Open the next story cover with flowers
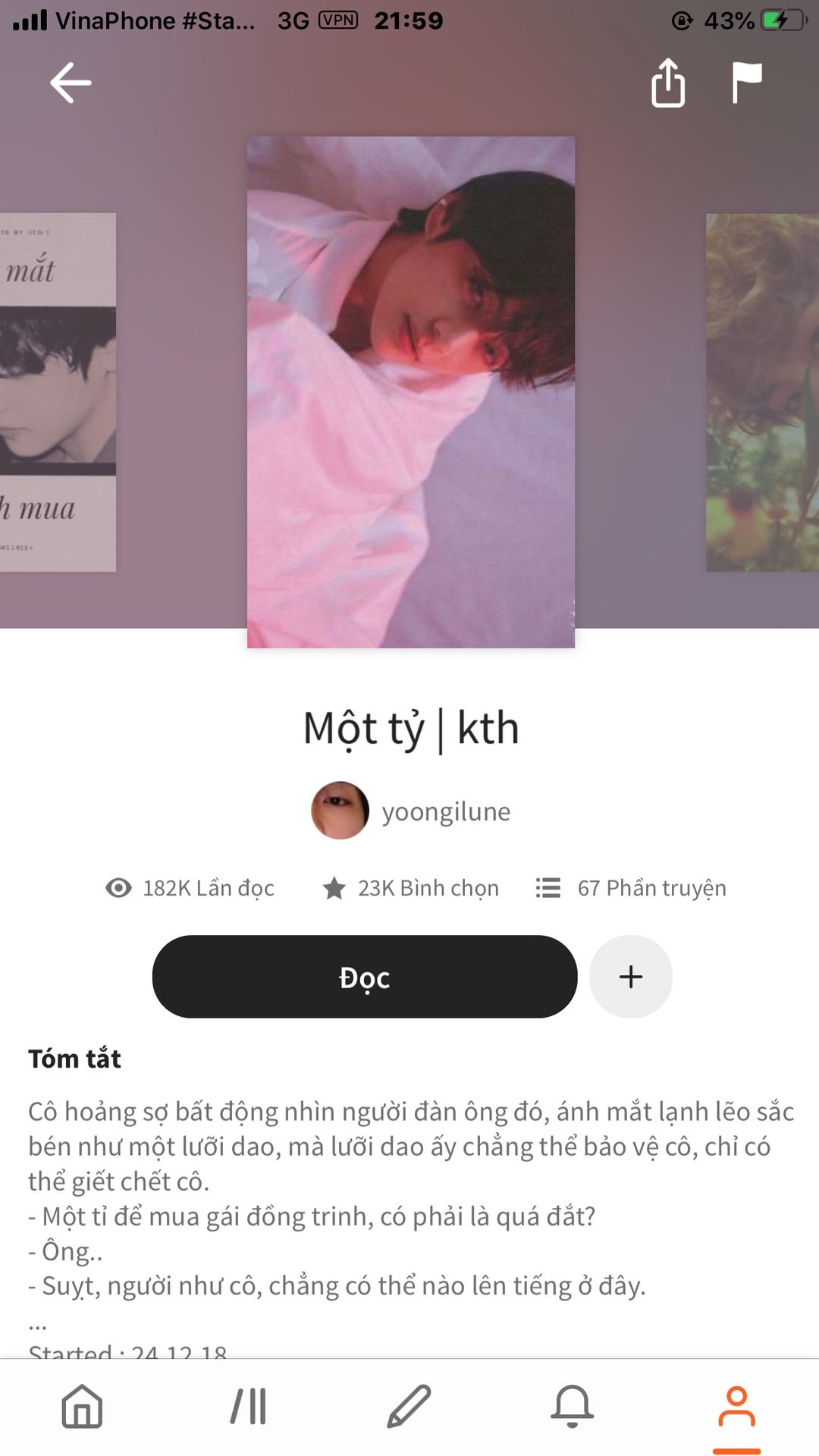This screenshot has height=1456, width=819. (x=762, y=392)
